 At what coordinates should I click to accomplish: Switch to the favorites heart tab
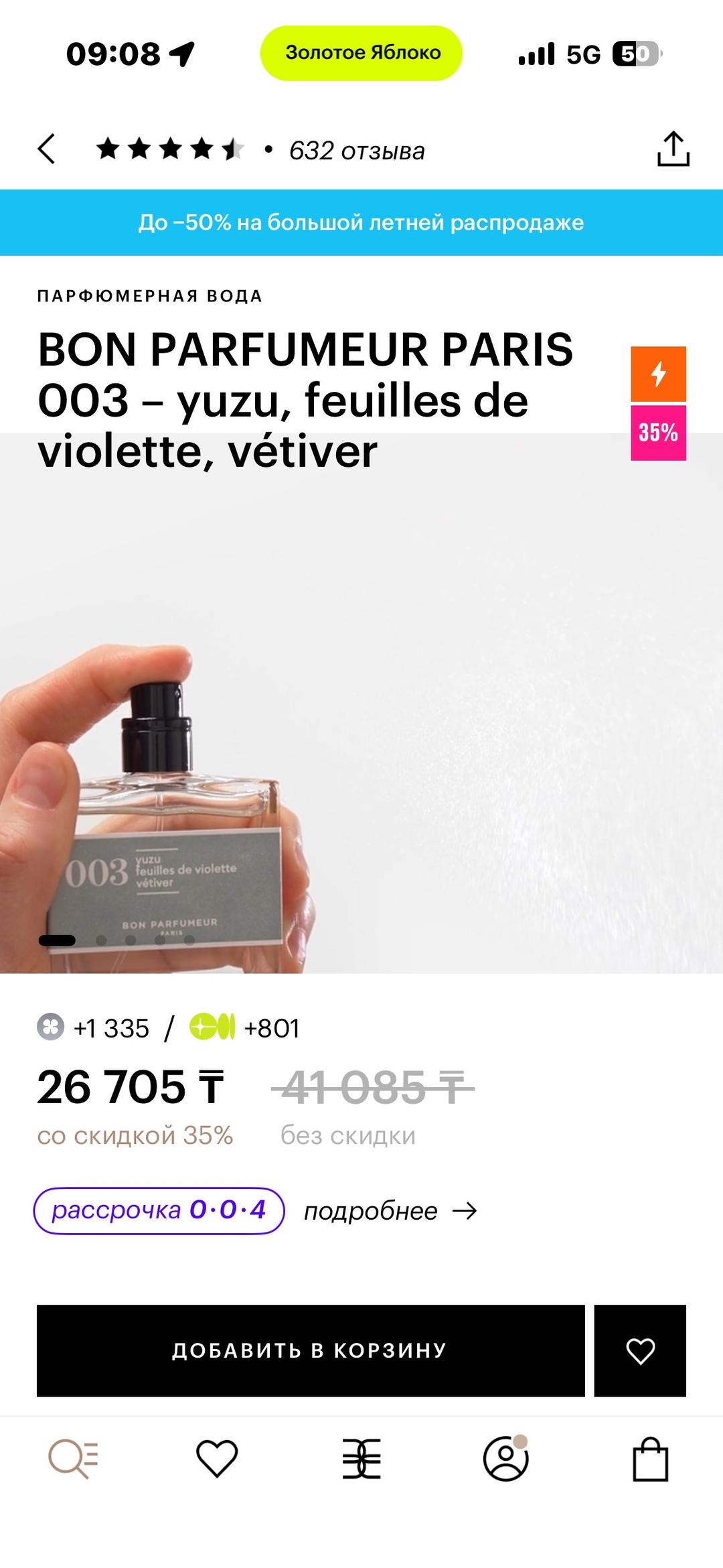click(x=217, y=1459)
